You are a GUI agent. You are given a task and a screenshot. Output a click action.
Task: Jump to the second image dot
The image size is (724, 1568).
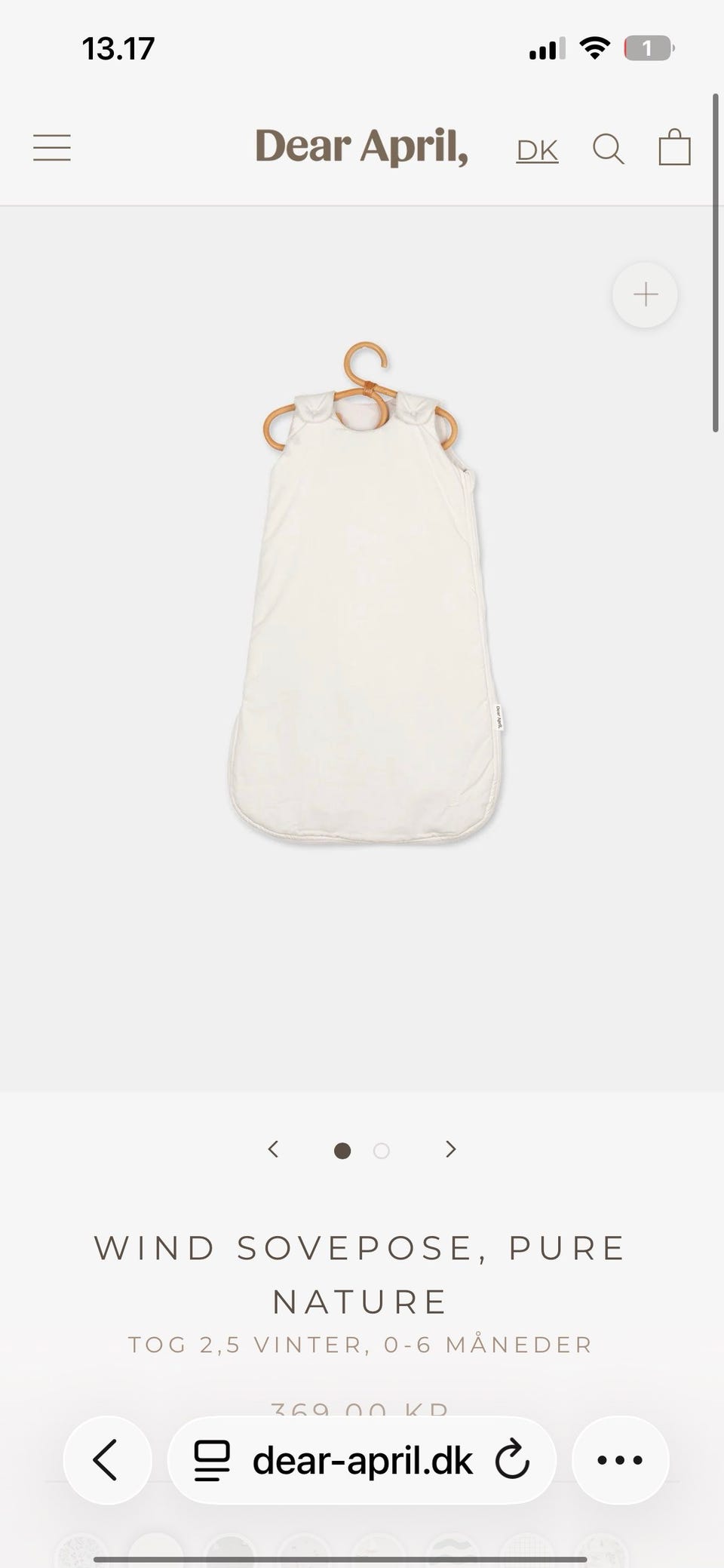382,1151
